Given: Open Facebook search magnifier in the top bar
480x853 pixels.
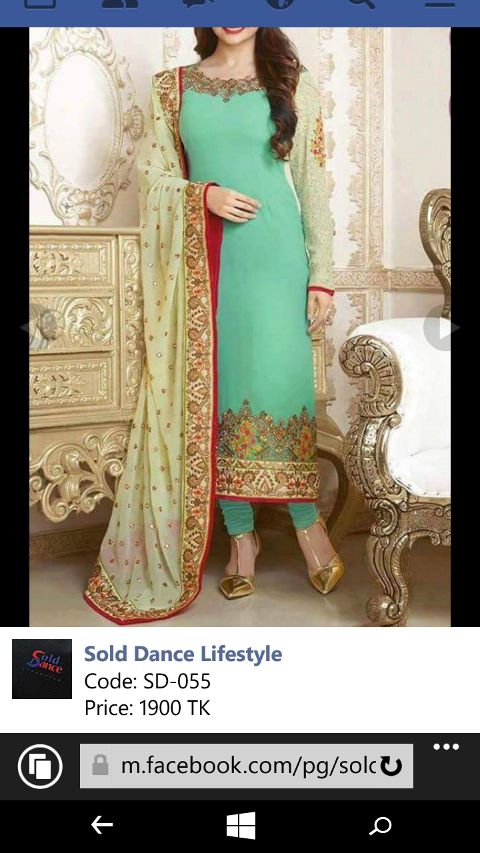Looking at the screenshot, I should pyautogui.click(x=361, y=3).
